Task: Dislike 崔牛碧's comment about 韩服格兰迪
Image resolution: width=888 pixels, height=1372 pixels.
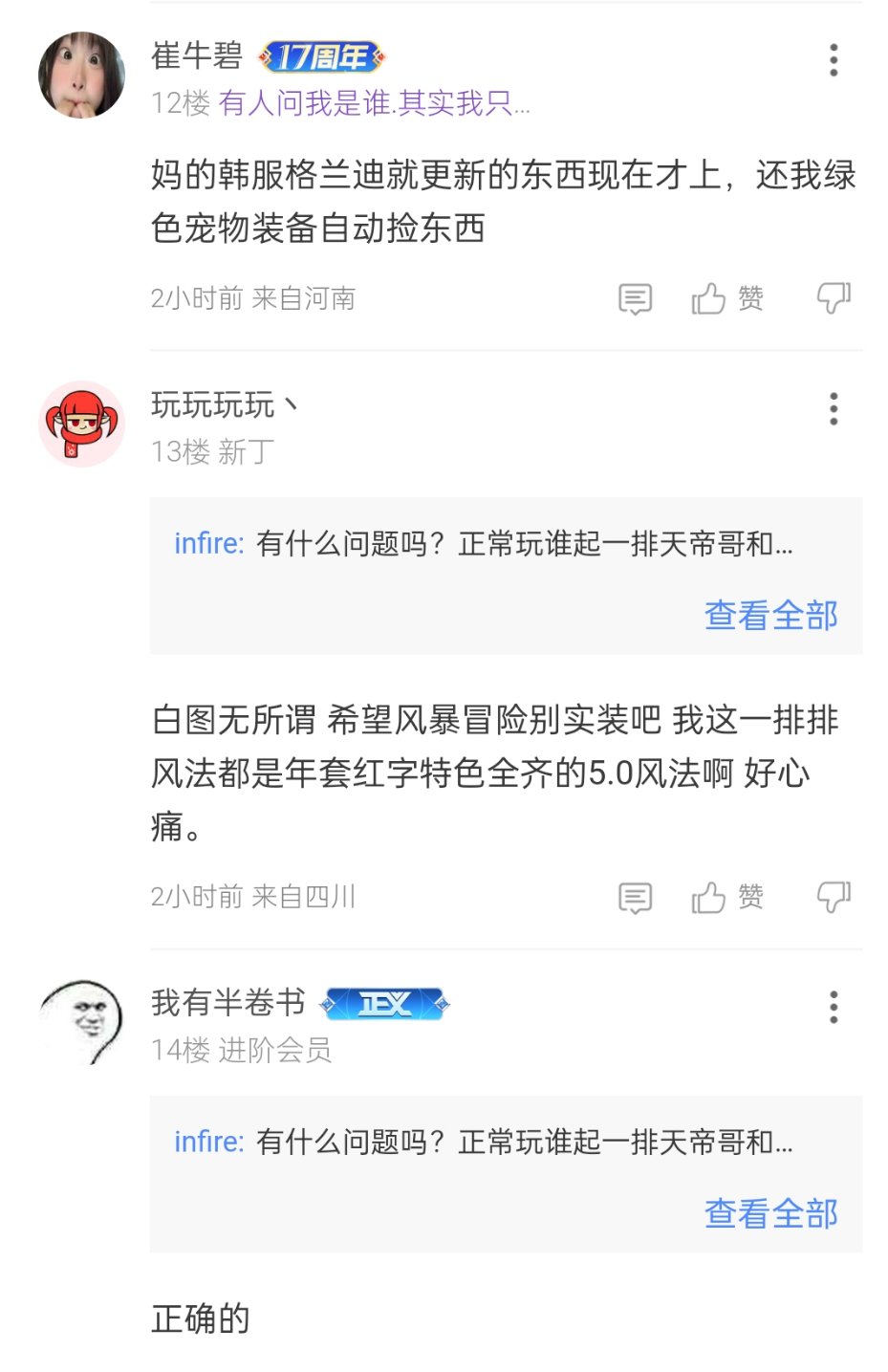Action: point(834,299)
